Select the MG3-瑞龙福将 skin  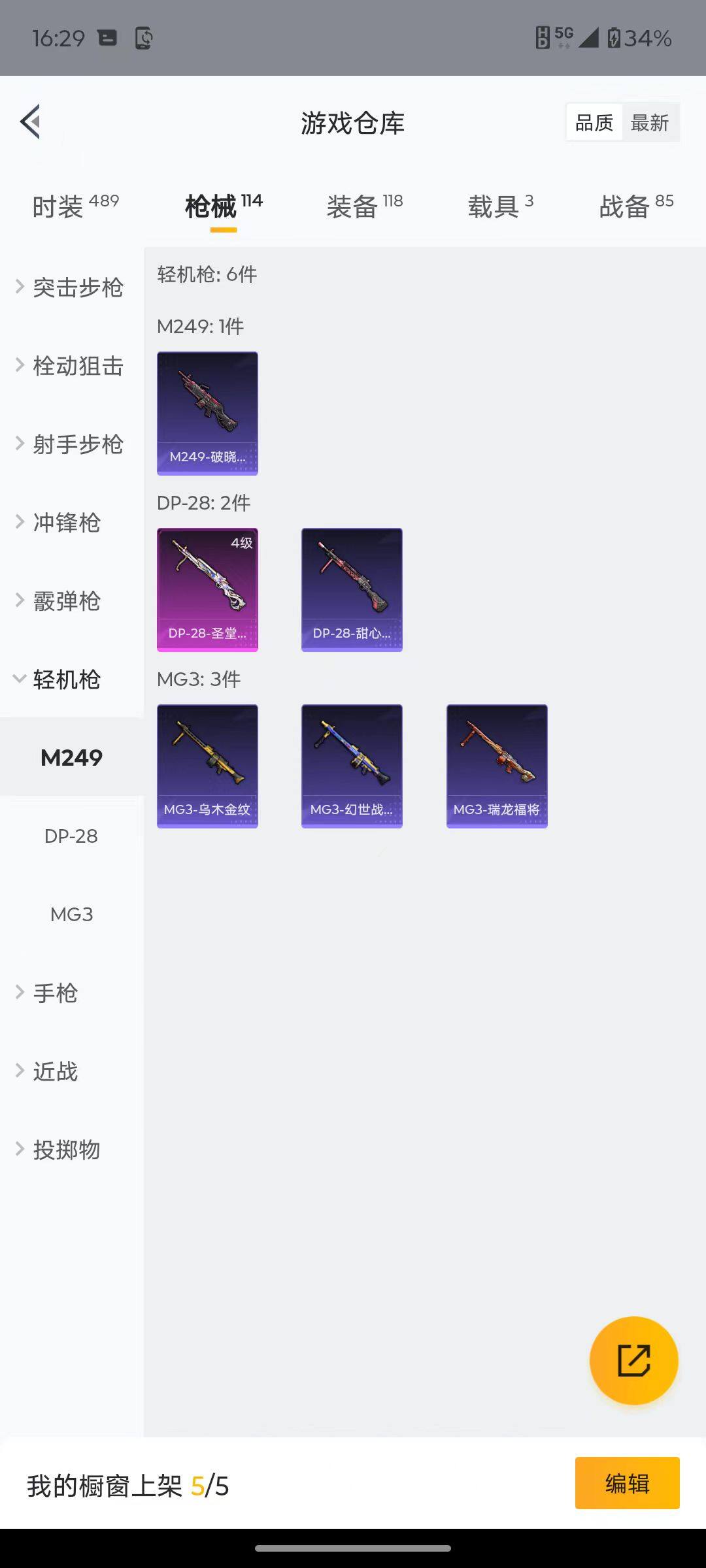coord(496,766)
